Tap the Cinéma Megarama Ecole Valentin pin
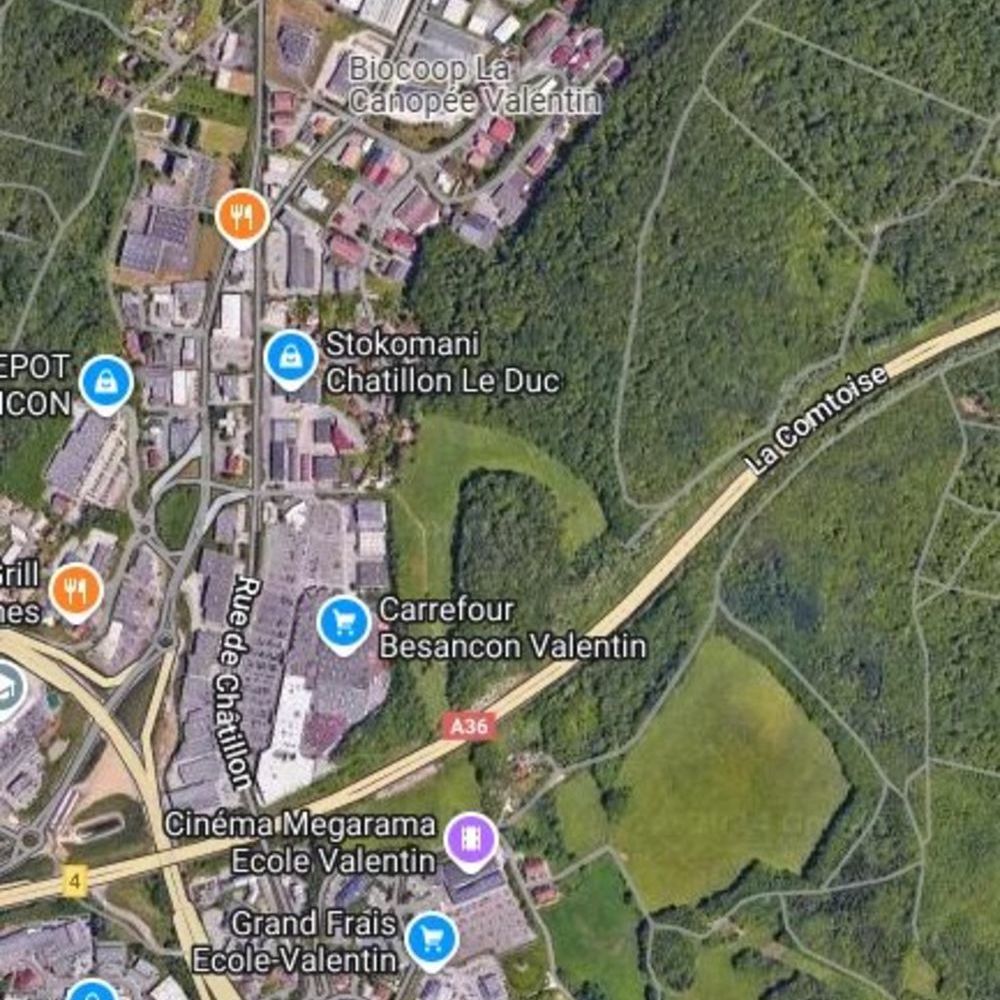 472,839
